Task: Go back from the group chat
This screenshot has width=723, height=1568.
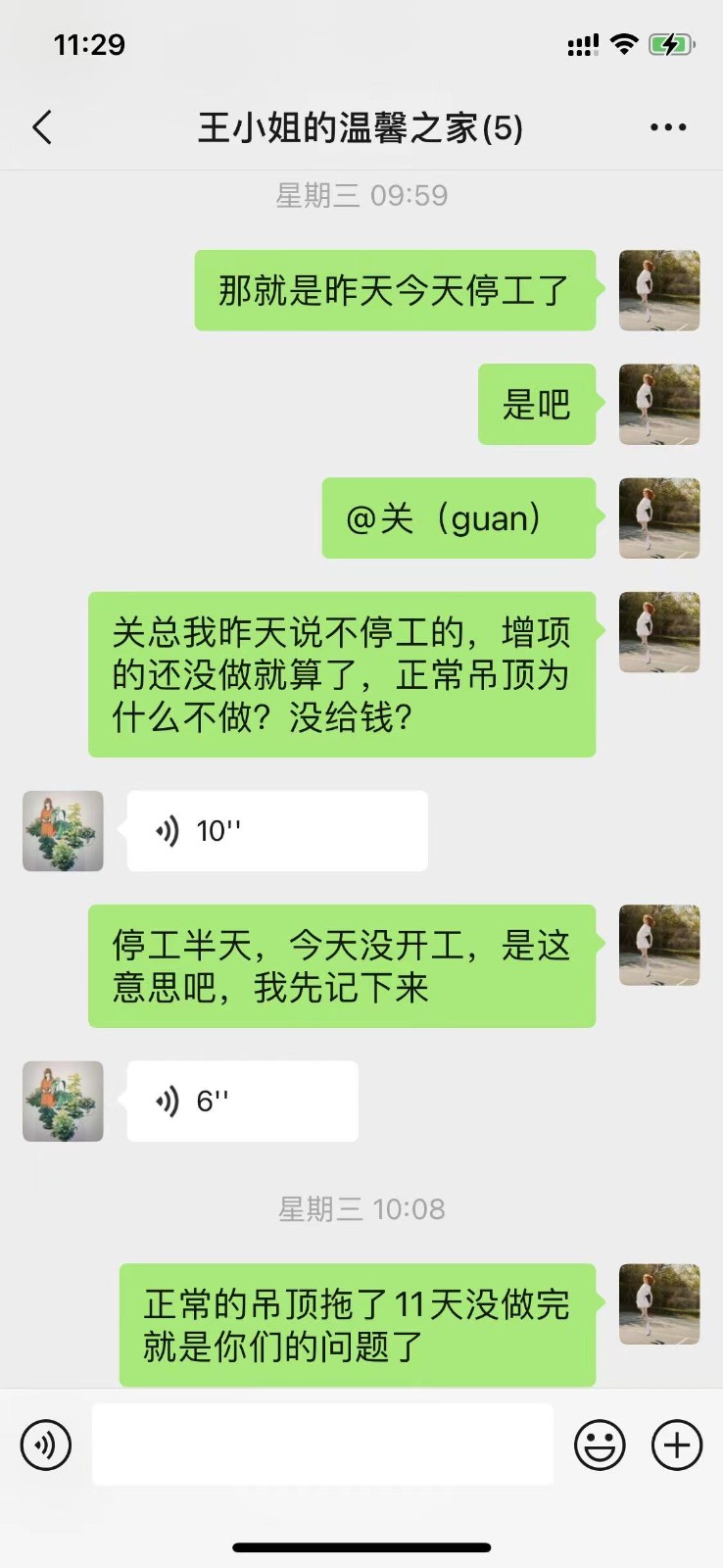Action: click(42, 127)
